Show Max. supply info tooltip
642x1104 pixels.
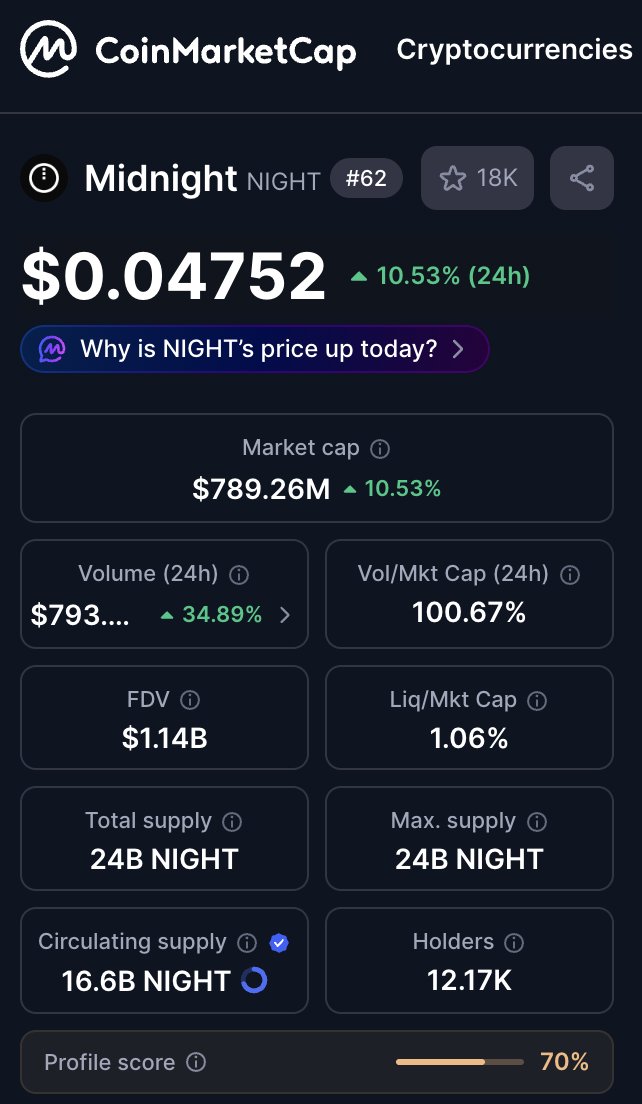[537, 822]
